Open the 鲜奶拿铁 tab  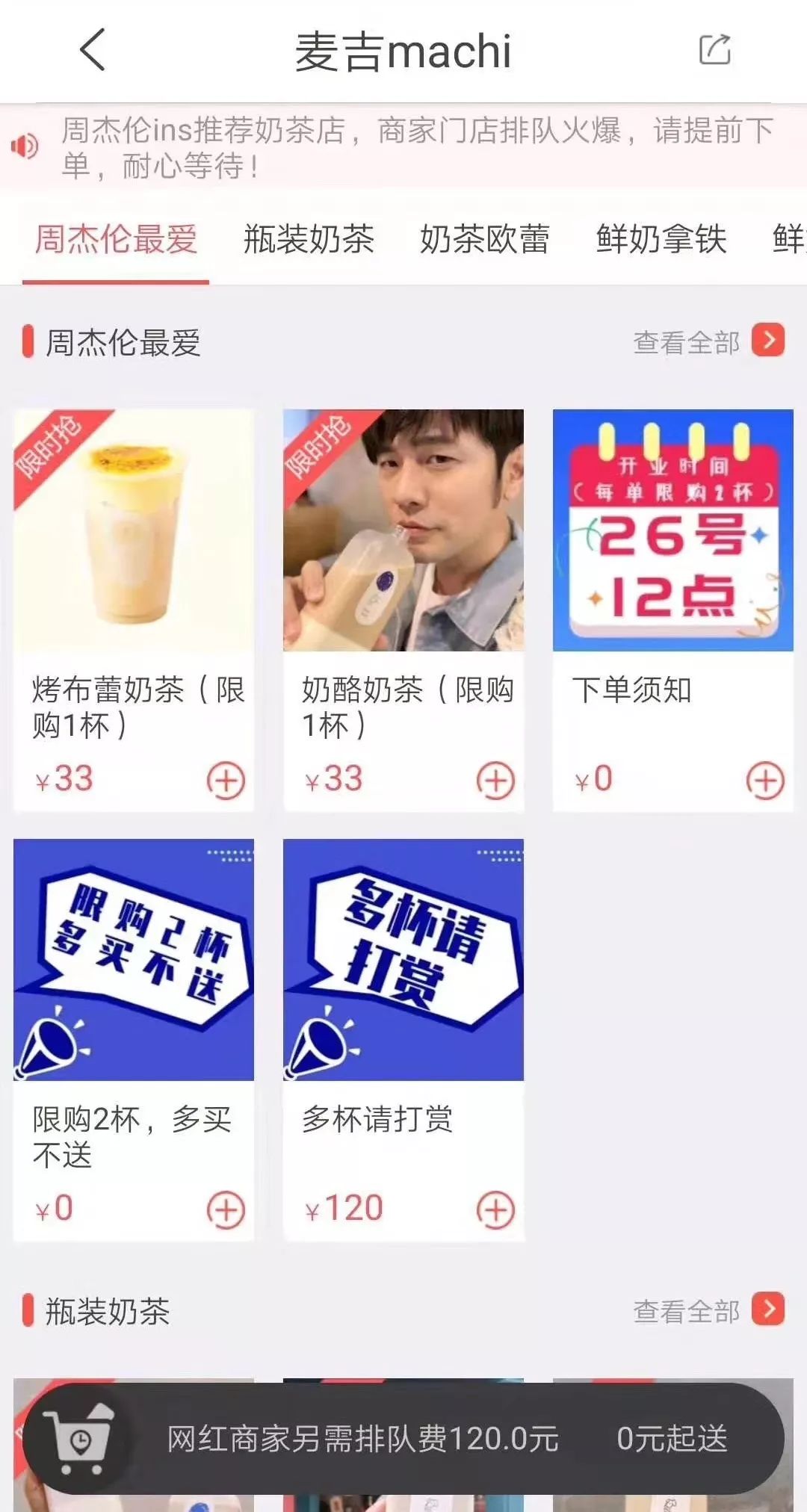coord(661,239)
